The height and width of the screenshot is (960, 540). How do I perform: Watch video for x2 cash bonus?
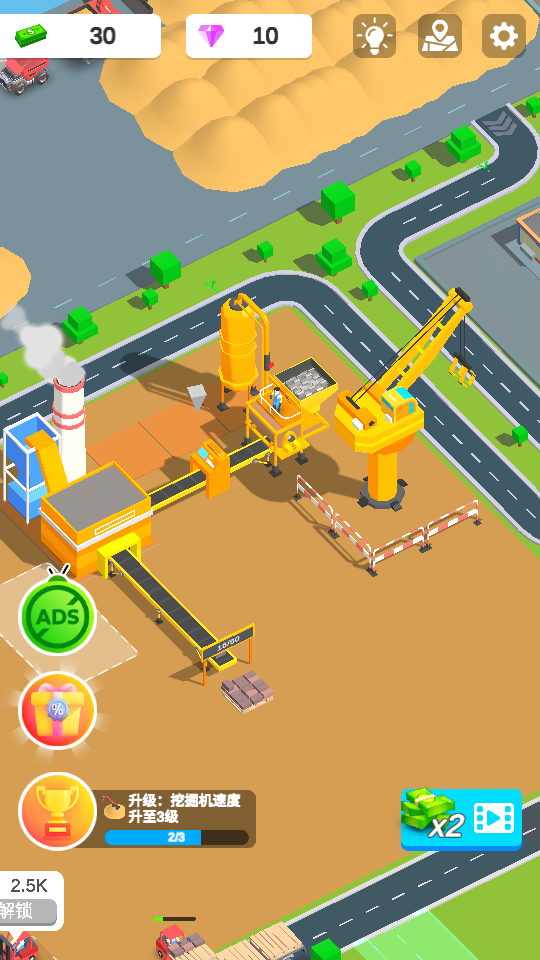coord(461,819)
